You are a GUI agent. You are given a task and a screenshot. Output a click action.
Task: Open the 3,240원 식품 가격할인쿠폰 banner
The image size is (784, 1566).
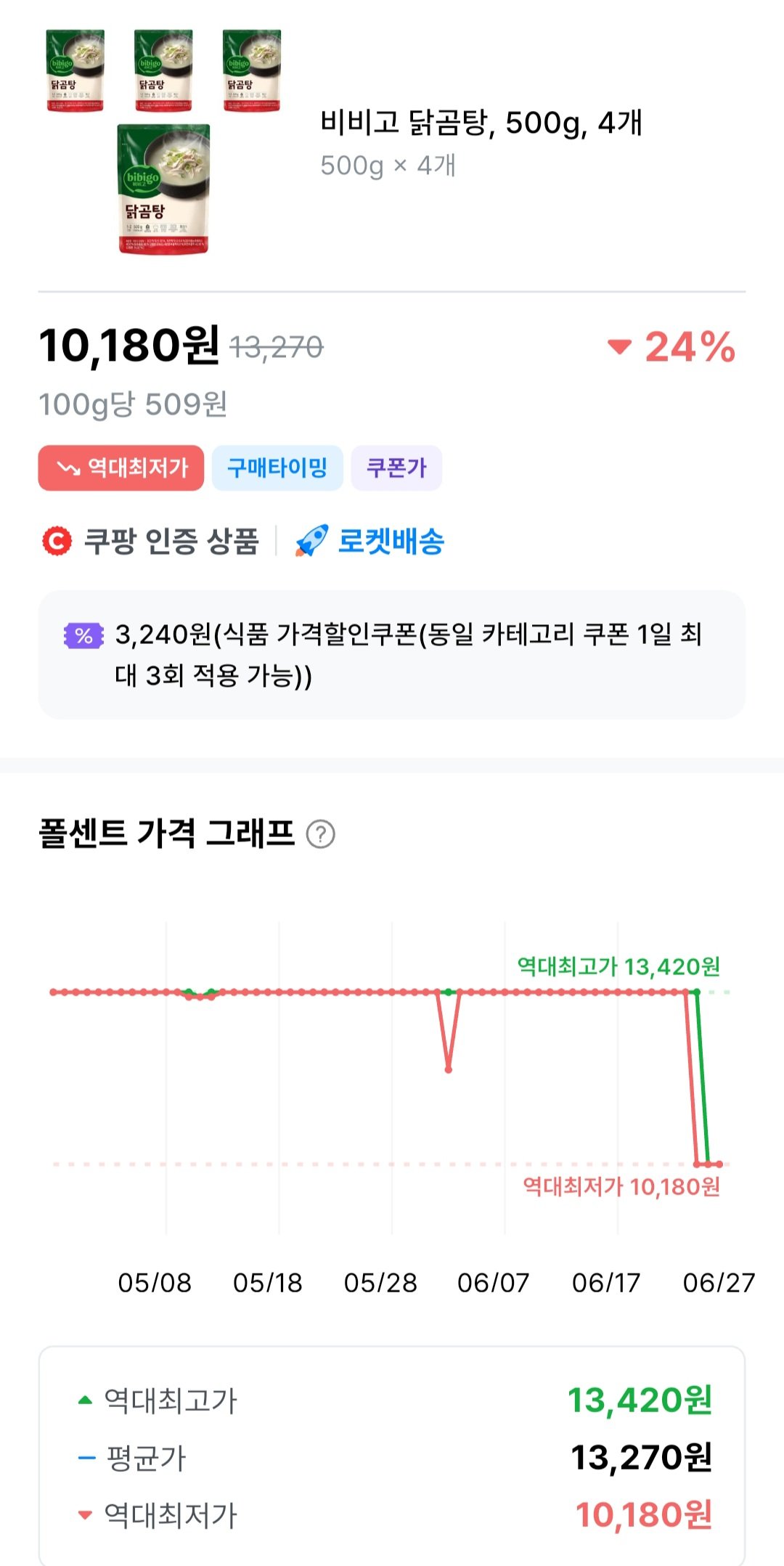coord(392,655)
